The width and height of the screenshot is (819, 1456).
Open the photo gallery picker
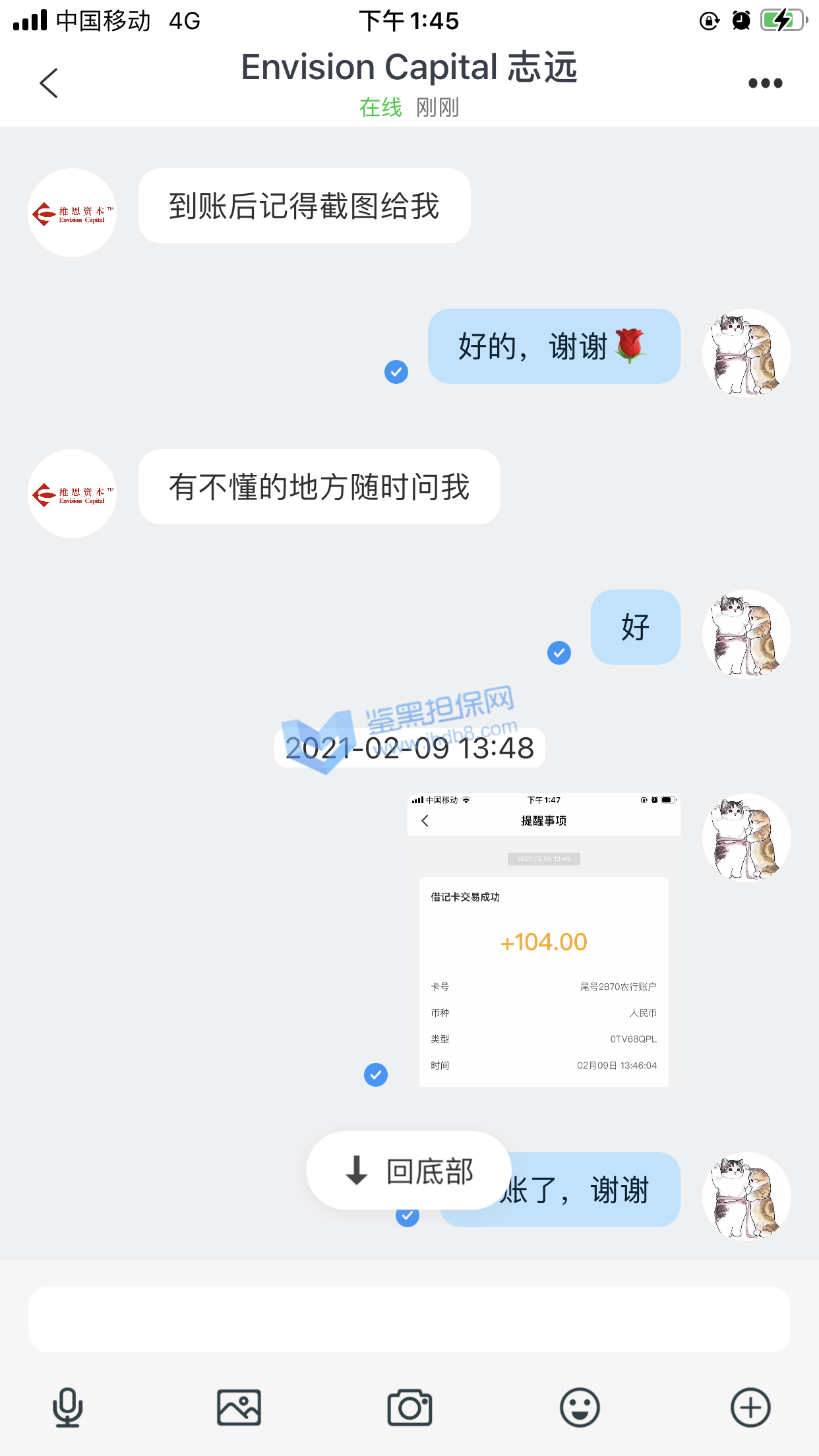(x=239, y=1407)
